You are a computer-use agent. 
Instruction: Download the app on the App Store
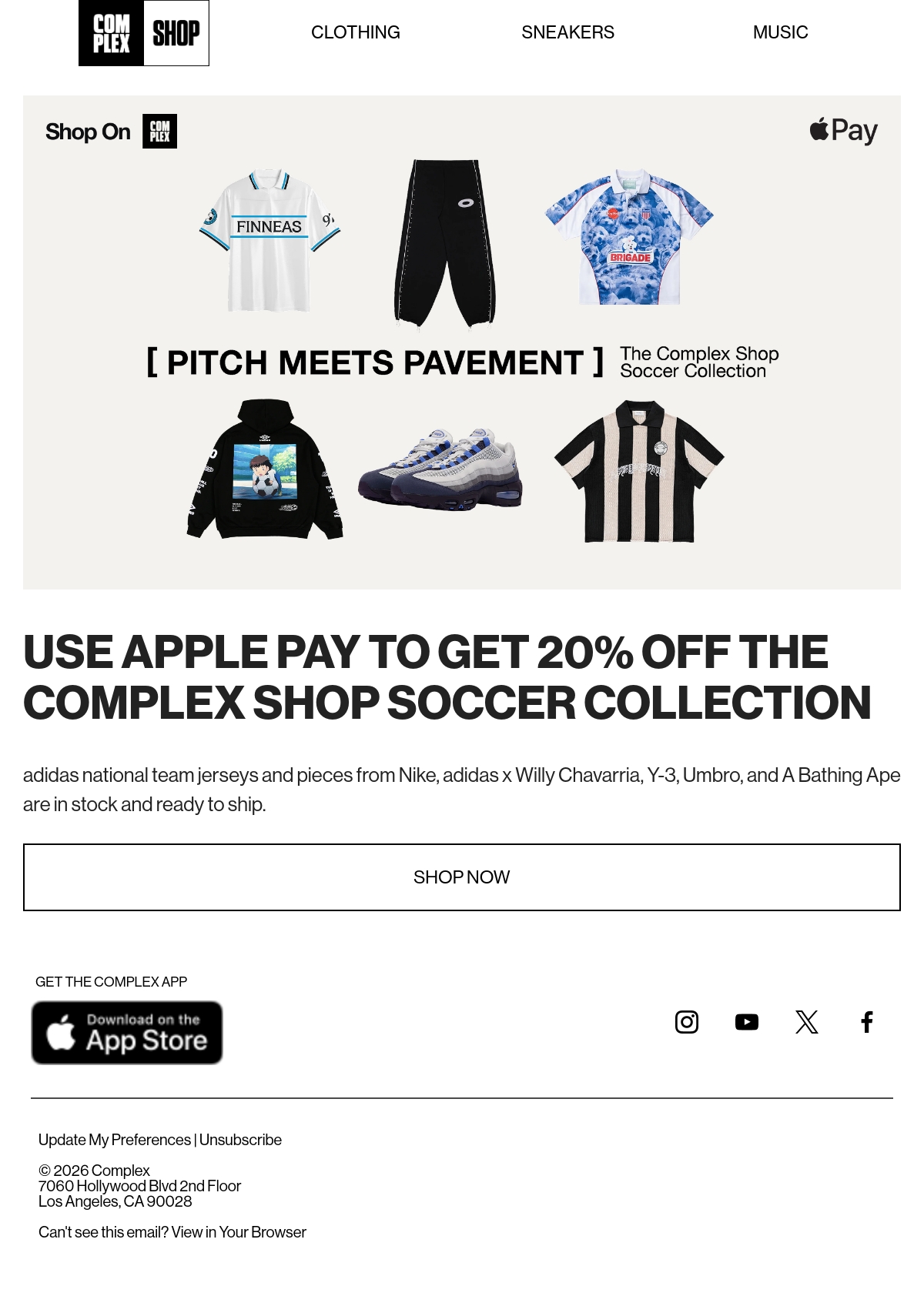tap(127, 1033)
